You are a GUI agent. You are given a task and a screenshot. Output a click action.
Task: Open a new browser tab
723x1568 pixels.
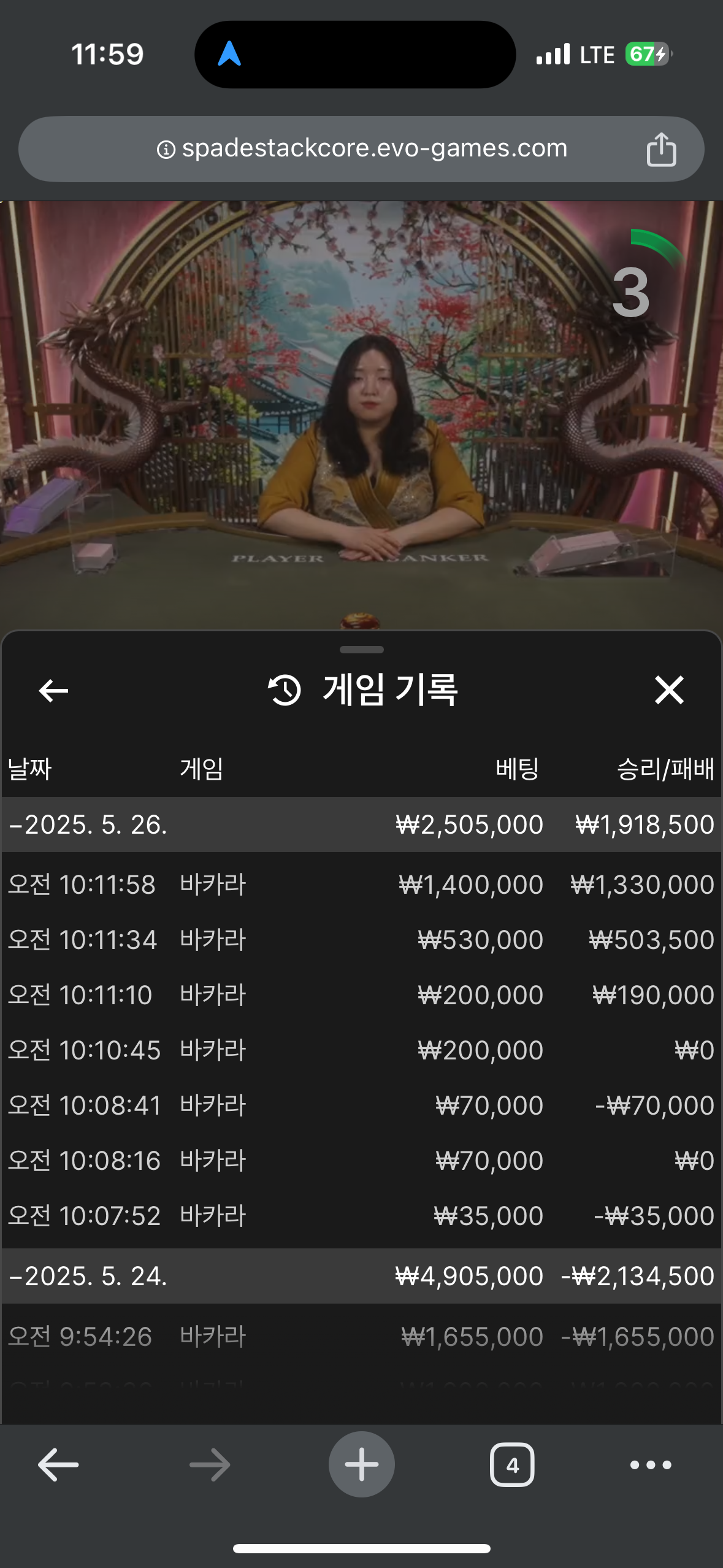coord(361,1465)
